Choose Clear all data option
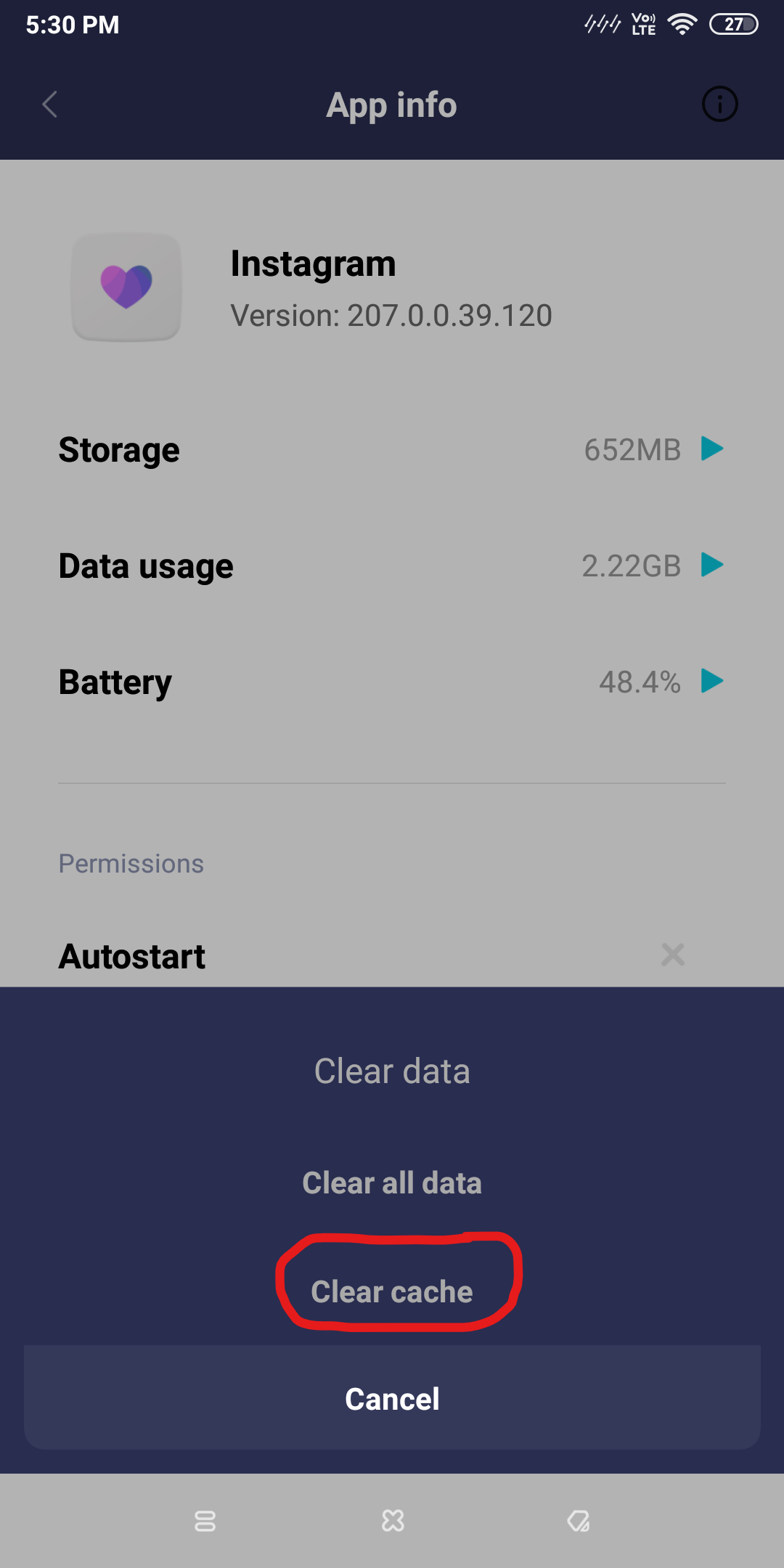The width and height of the screenshot is (784, 1568). coord(392,1182)
